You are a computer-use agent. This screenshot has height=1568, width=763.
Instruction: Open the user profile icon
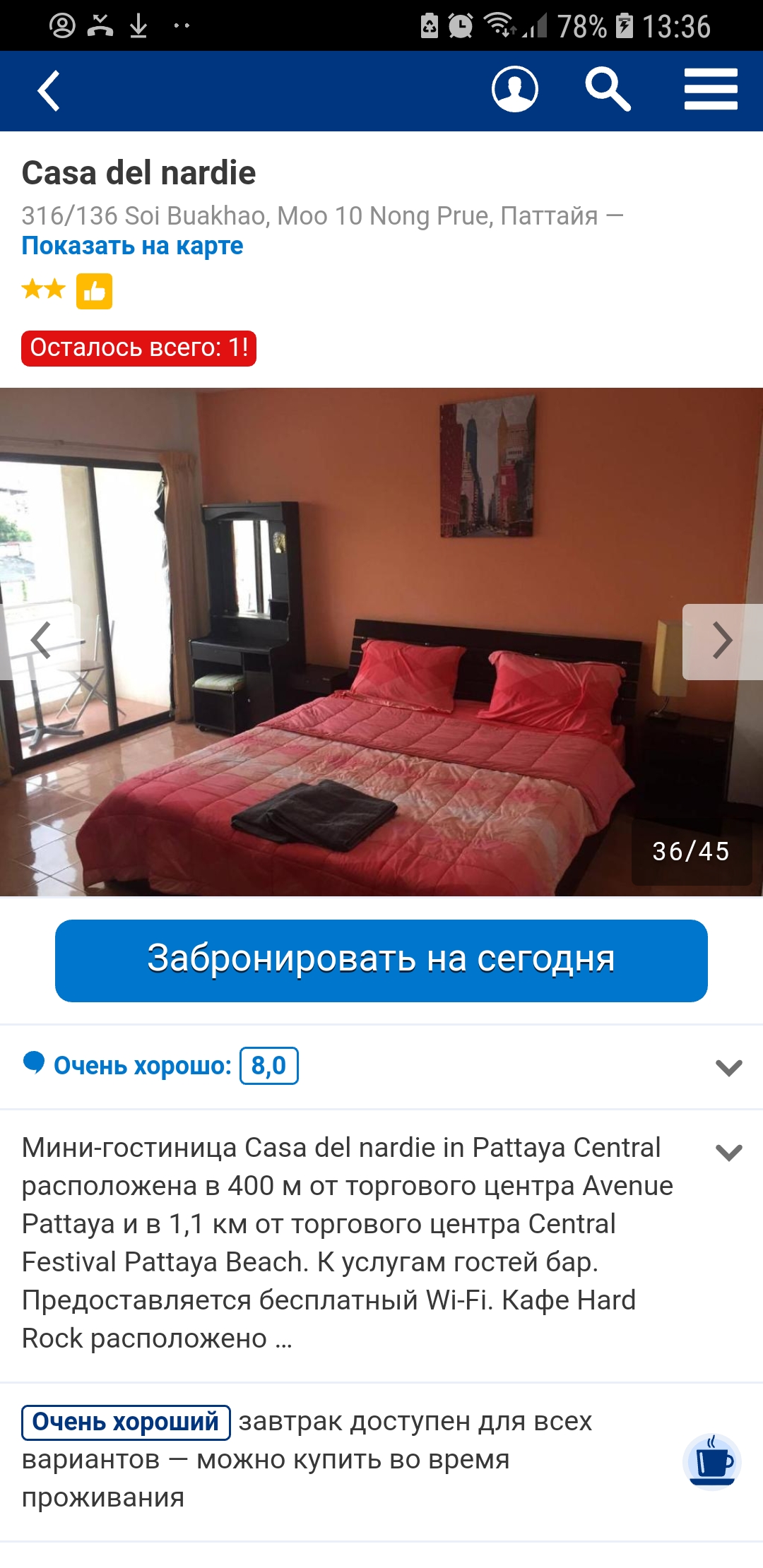click(x=514, y=90)
